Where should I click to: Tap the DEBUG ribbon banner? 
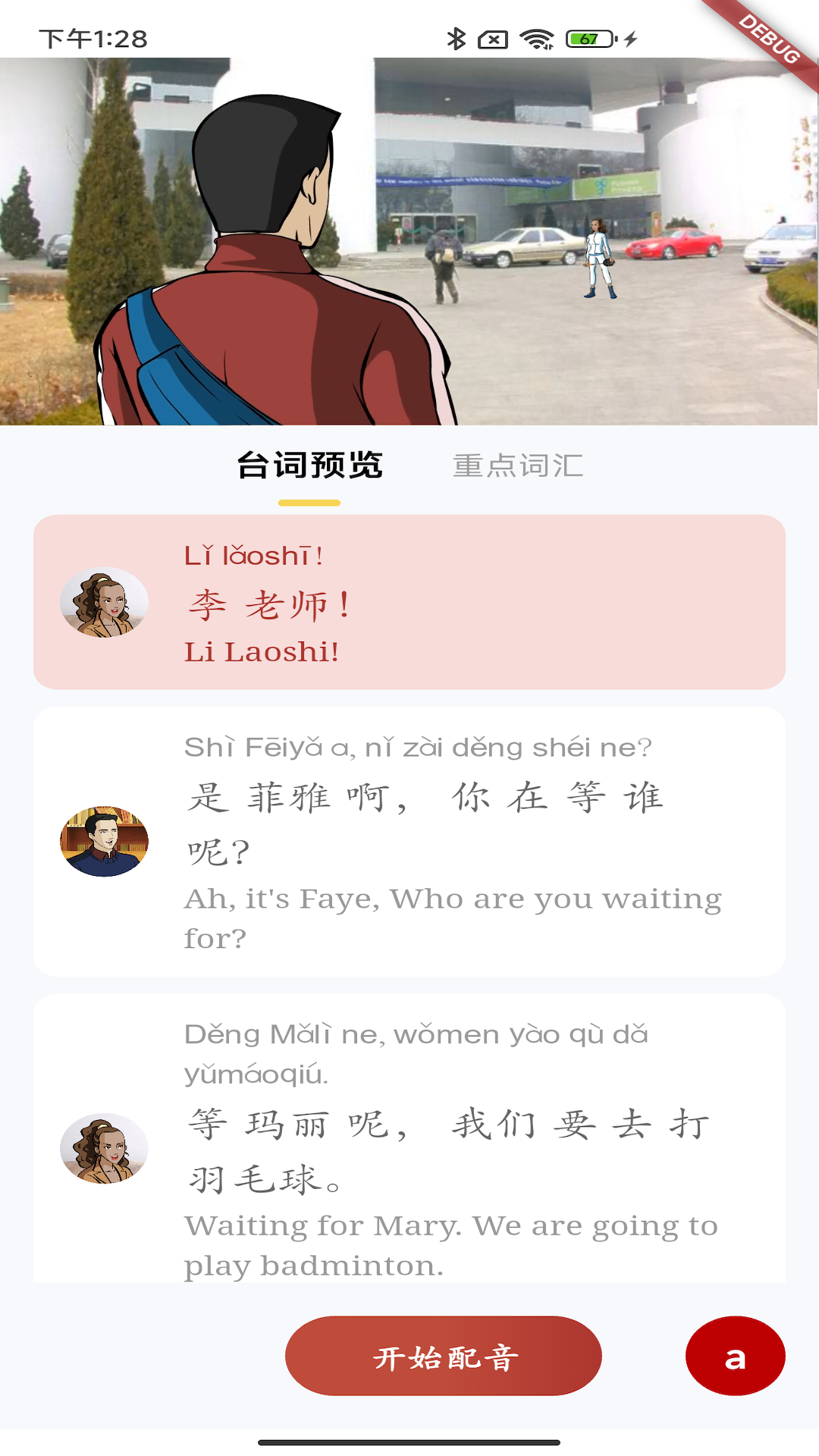(768, 36)
